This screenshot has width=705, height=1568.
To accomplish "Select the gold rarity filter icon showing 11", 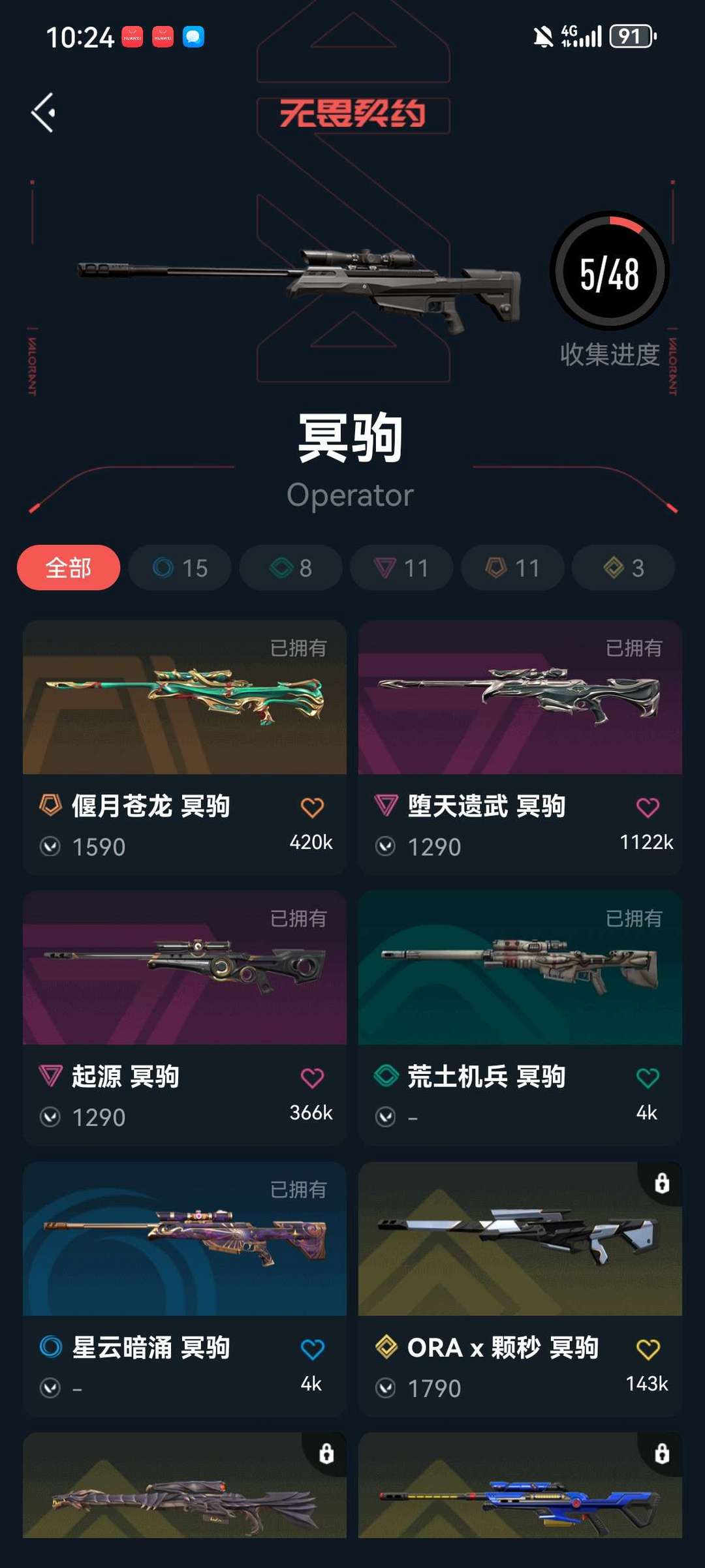I will click(x=496, y=568).
